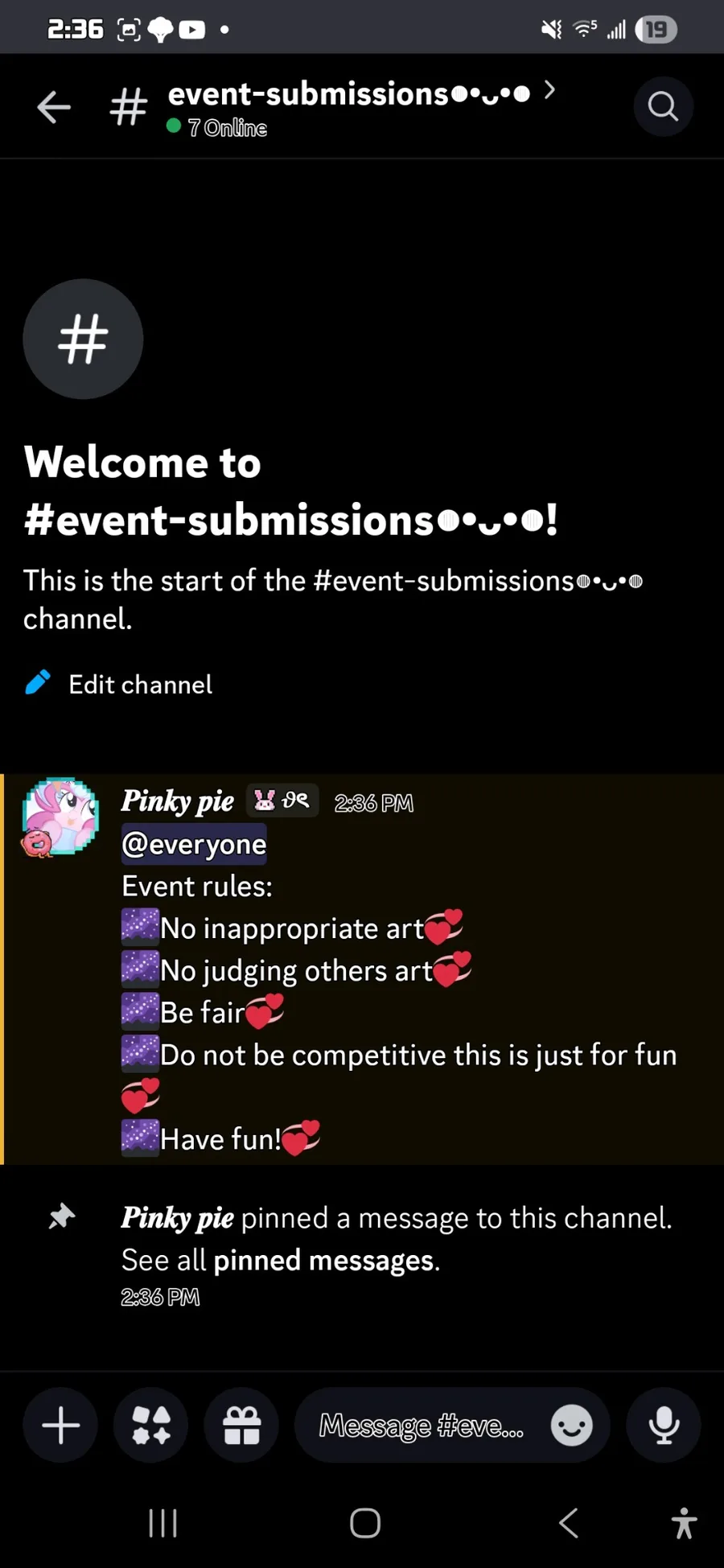
Task: Start a voice message with microphone
Action: (664, 1426)
